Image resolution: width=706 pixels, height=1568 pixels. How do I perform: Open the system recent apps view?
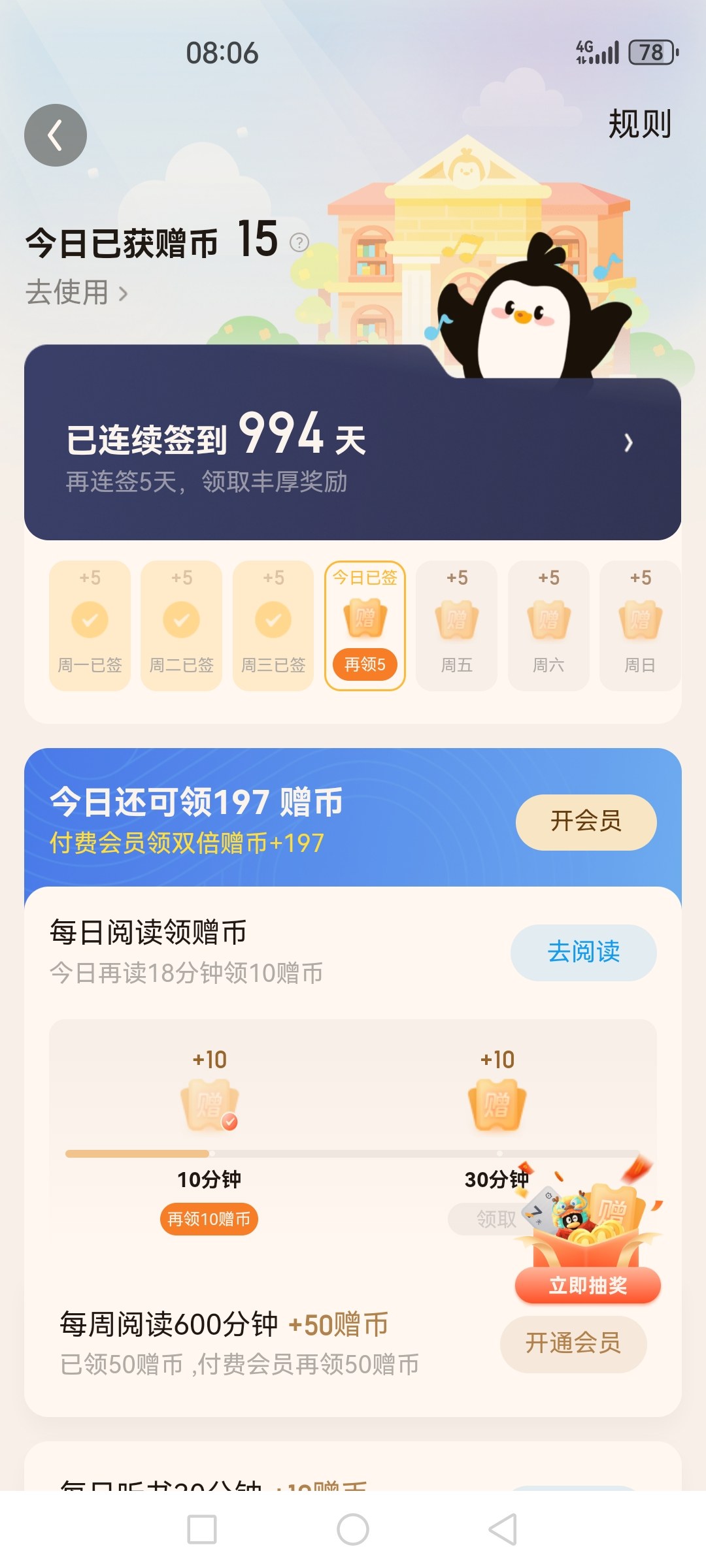click(x=202, y=1529)
